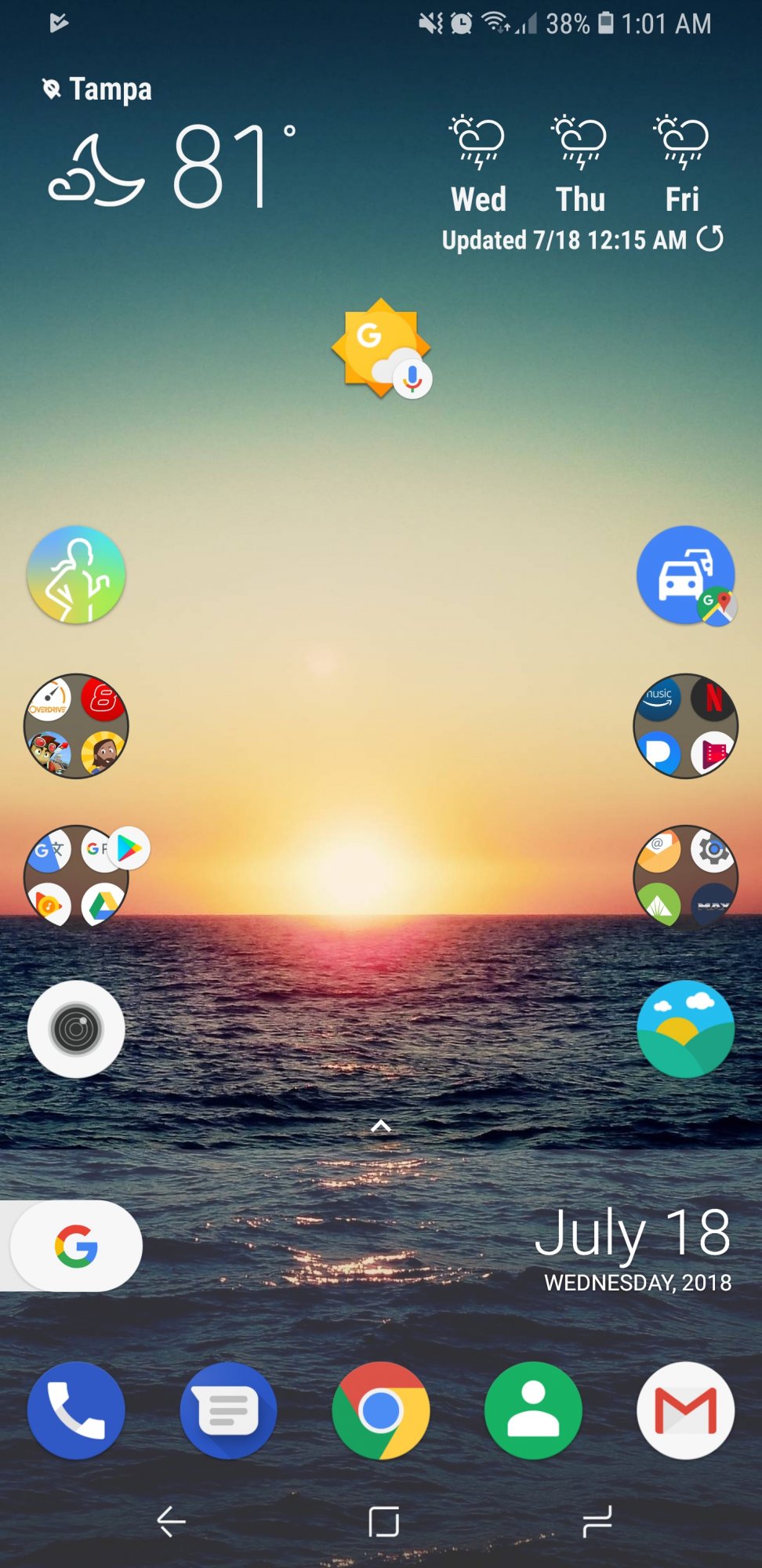Launch the camera app
Viewport: 762px width, 1568px height.
(76, 1029)
